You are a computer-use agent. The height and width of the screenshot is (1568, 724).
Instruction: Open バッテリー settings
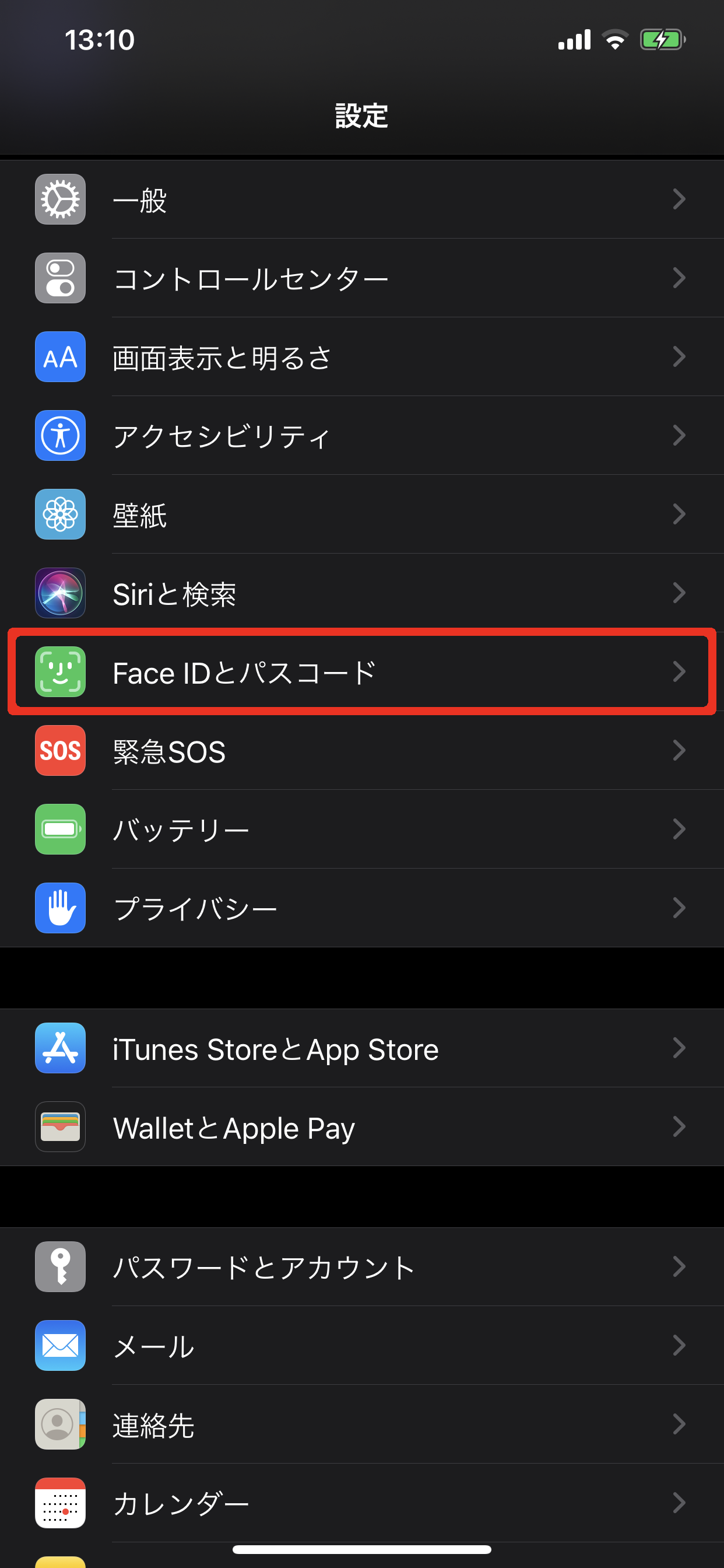pyautogui.click(x=361, y=829)
